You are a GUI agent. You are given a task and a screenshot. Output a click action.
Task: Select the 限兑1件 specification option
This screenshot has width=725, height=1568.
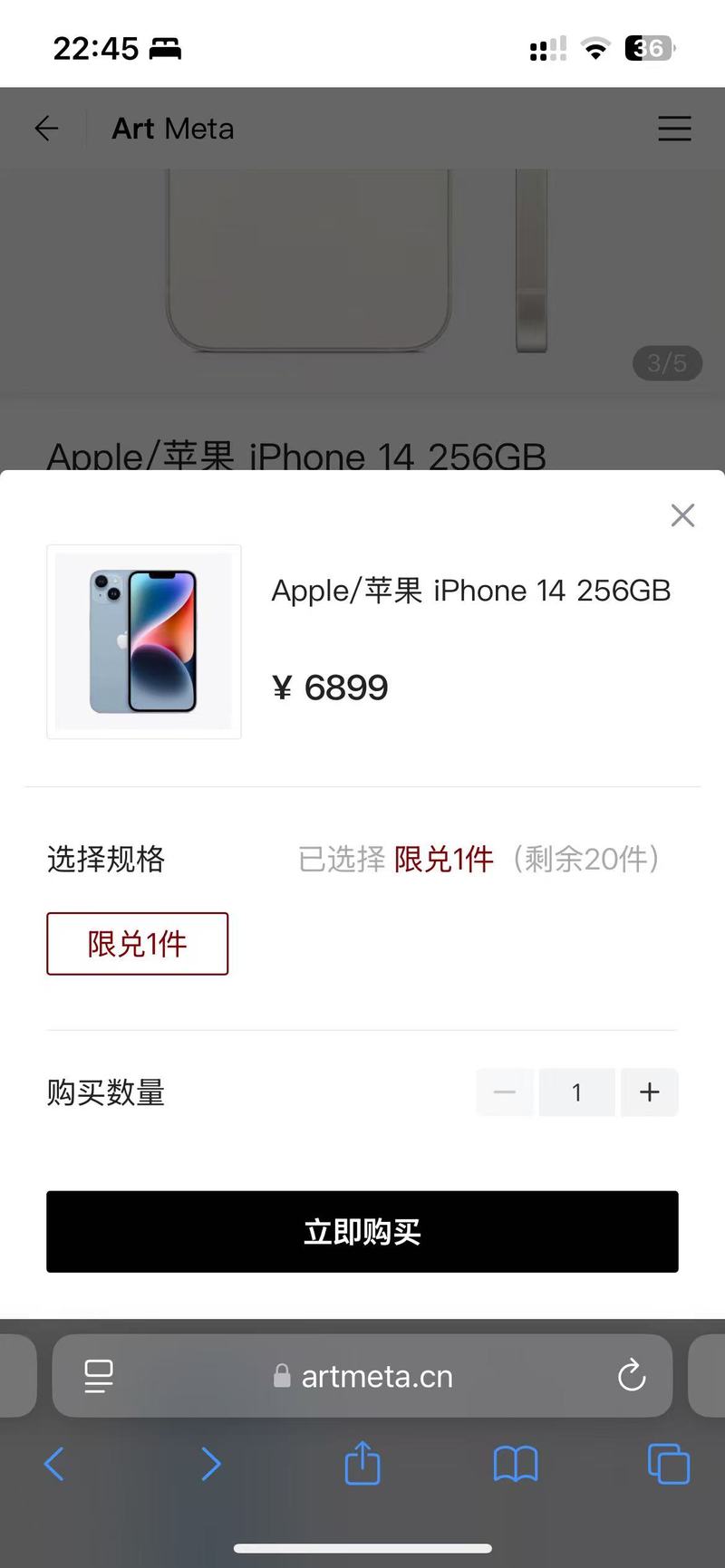point(137,944)
